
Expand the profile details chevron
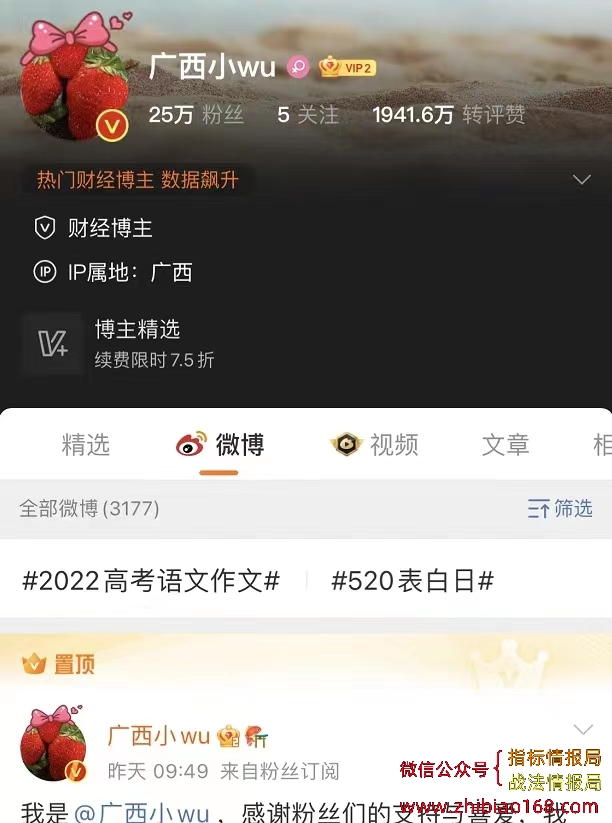(x=581, y=180)
